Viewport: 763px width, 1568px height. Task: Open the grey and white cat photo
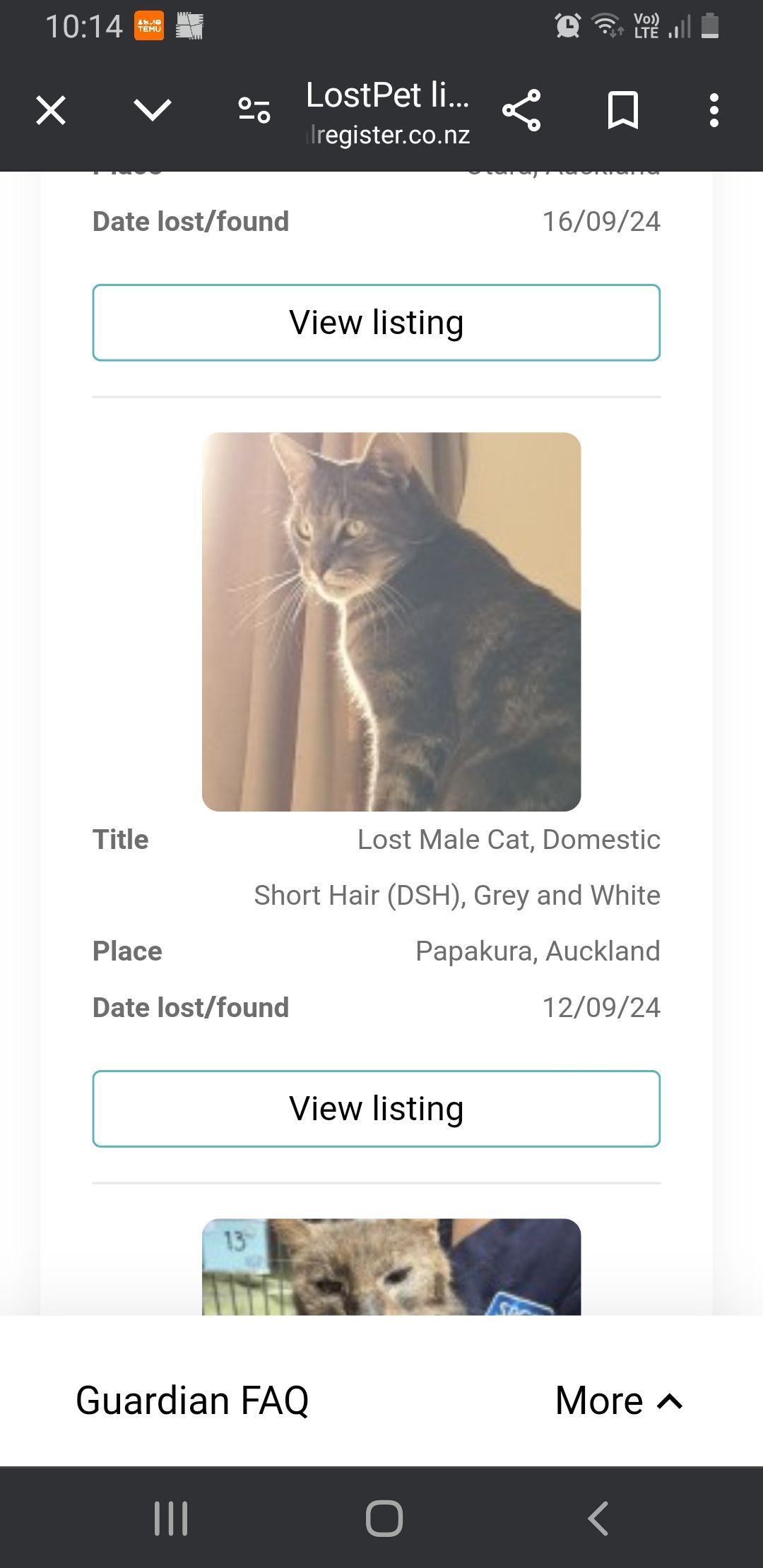[391, 622]
